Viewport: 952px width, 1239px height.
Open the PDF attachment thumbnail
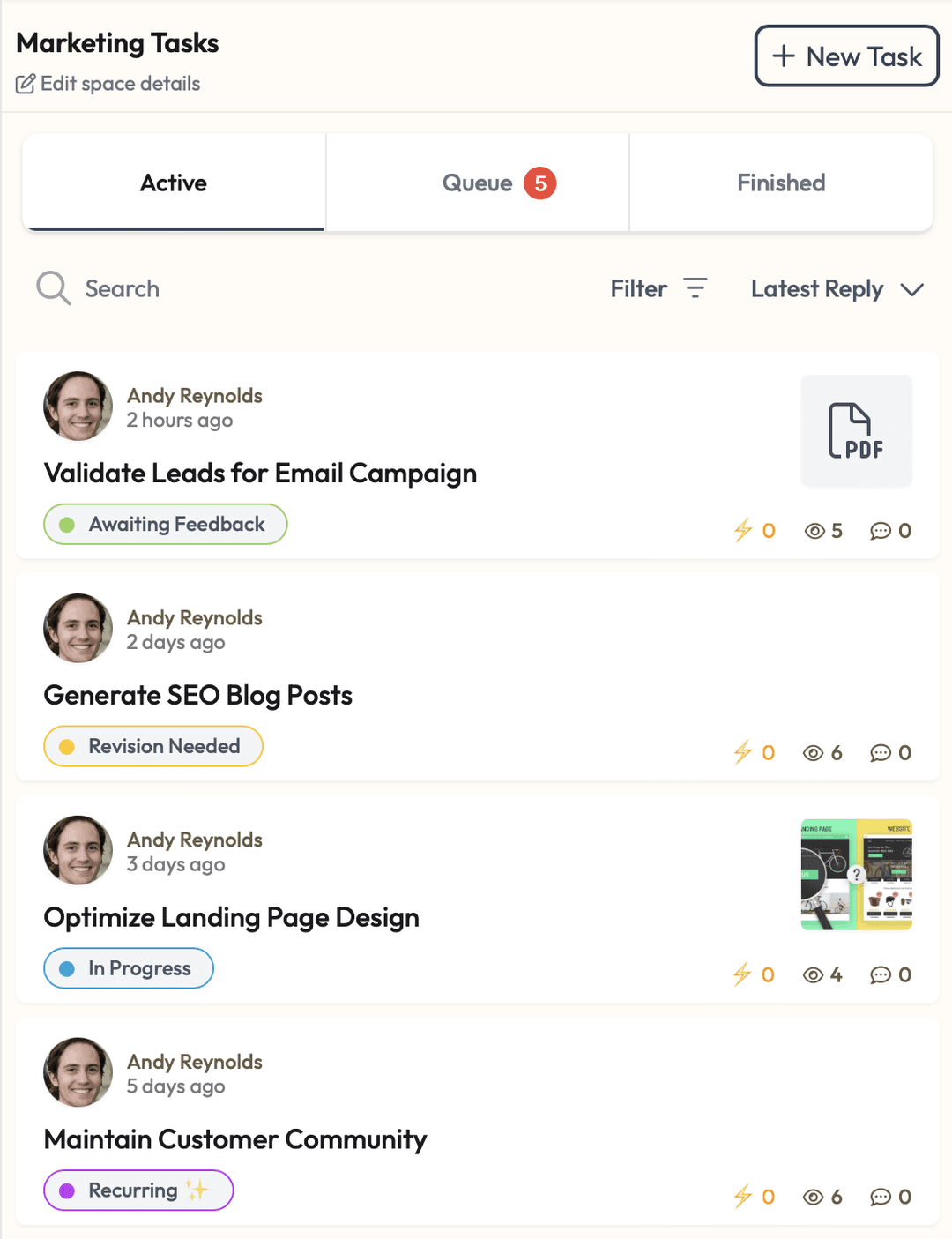click(x=856, y=430)
